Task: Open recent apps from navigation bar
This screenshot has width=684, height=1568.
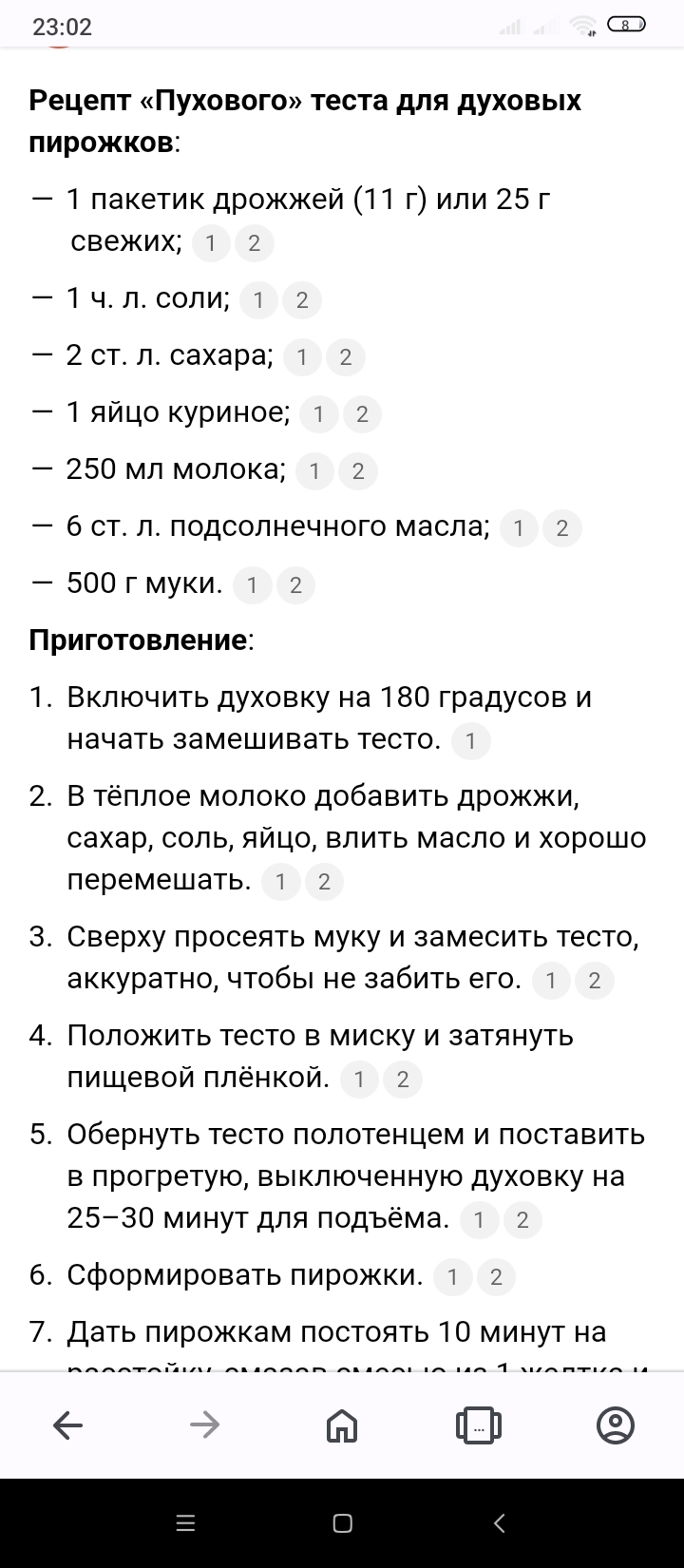Action: click(x=186, y=1523)
